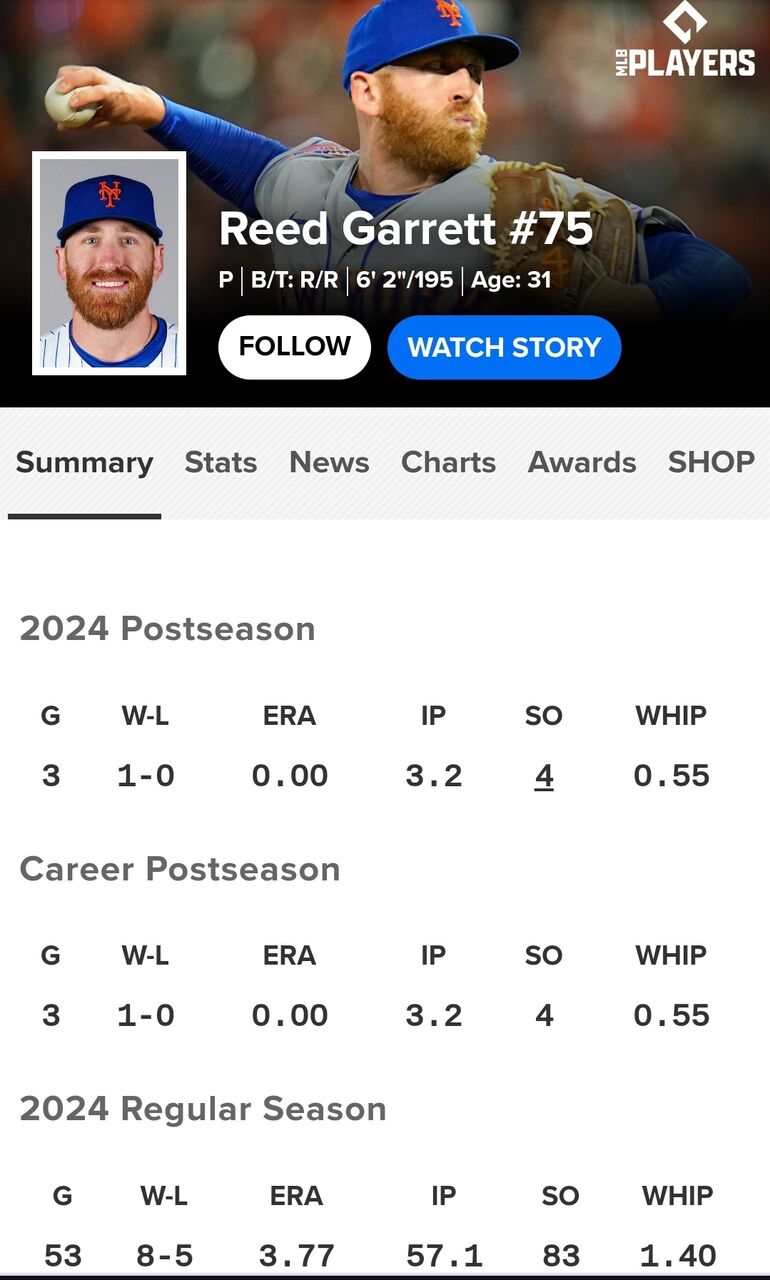Watch Reed Garrett's story

504,347
